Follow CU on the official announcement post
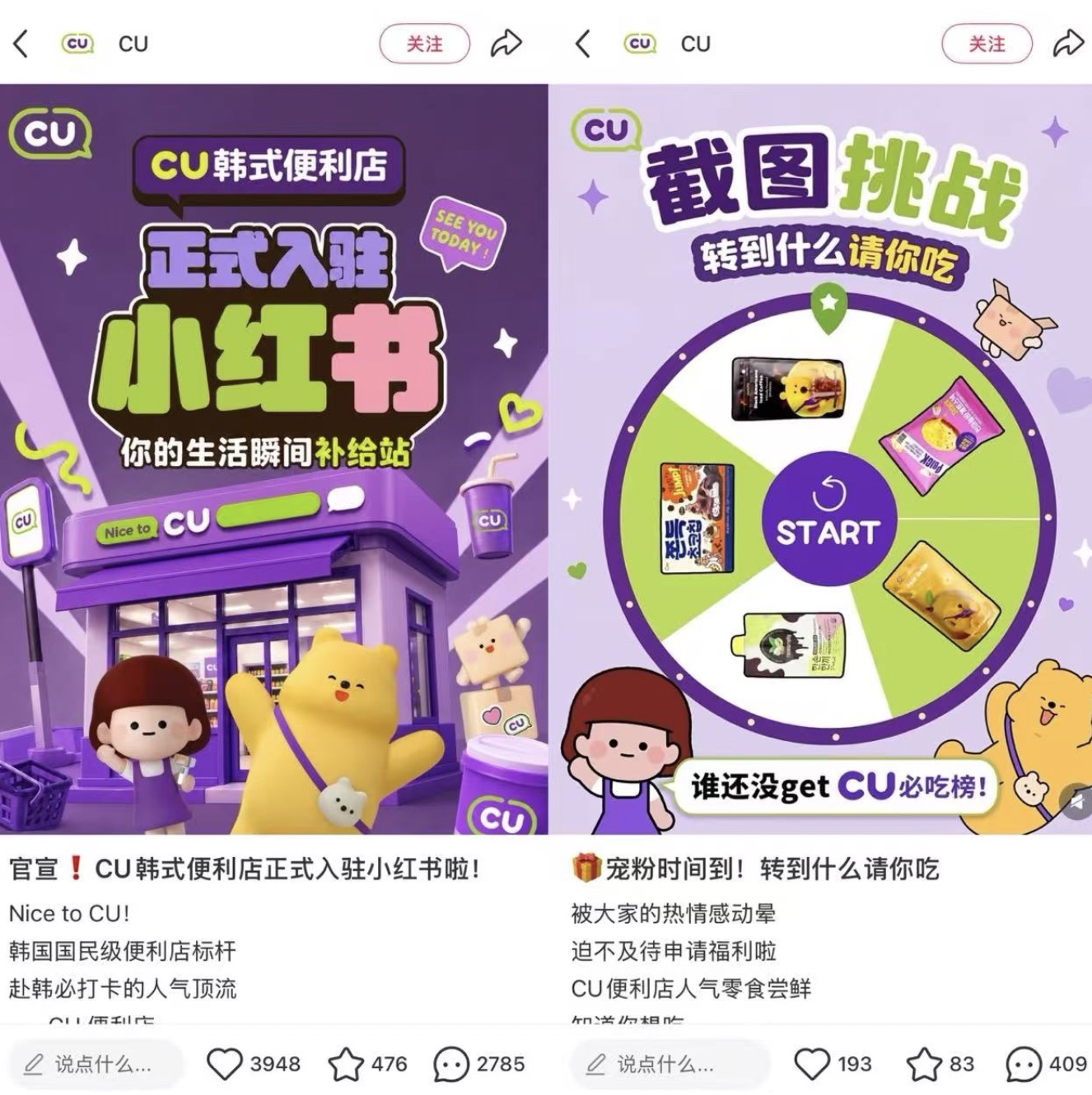 pos(424,44)
